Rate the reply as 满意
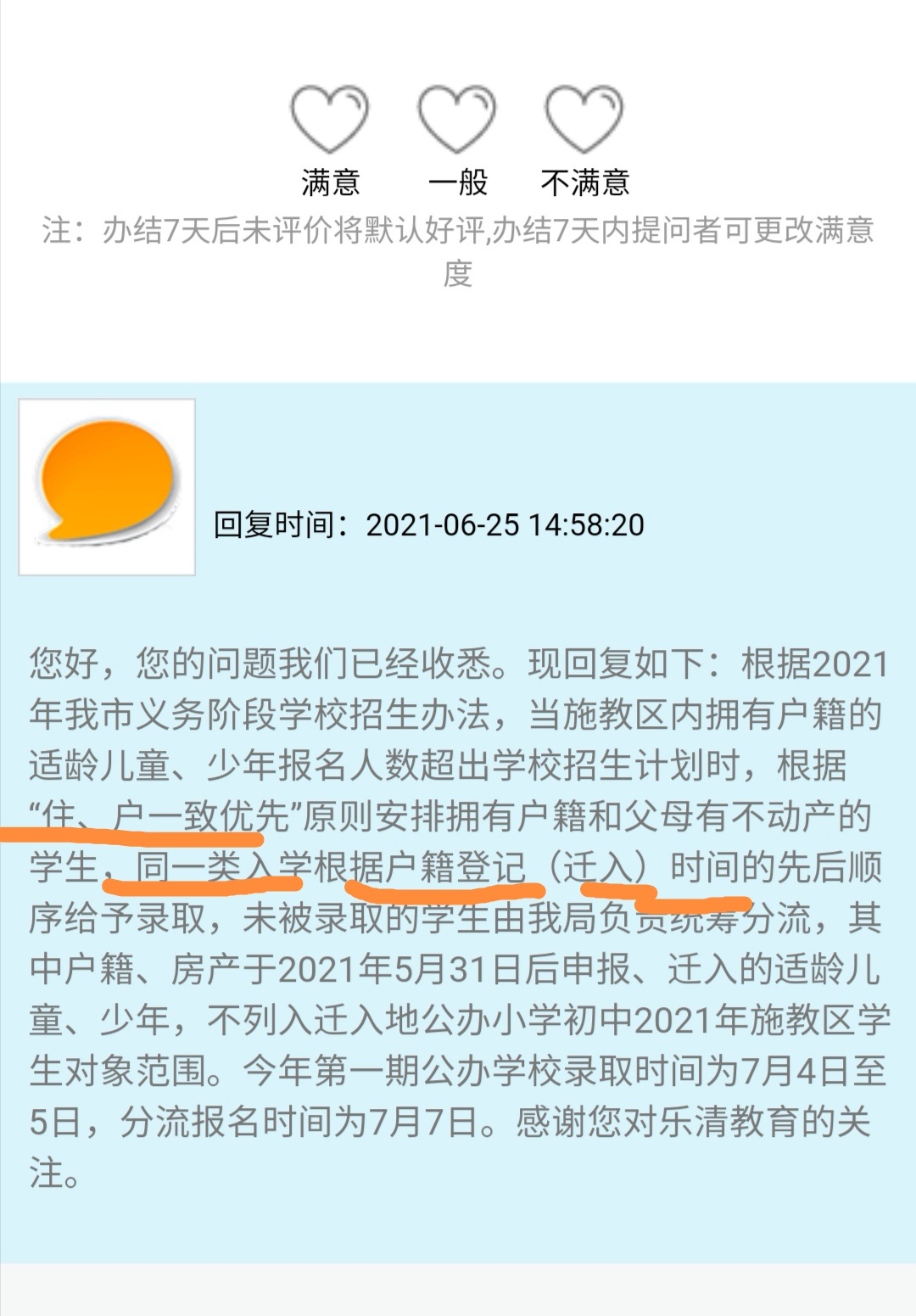This screenshot has height=1316, width=916. tap(330, 120)
